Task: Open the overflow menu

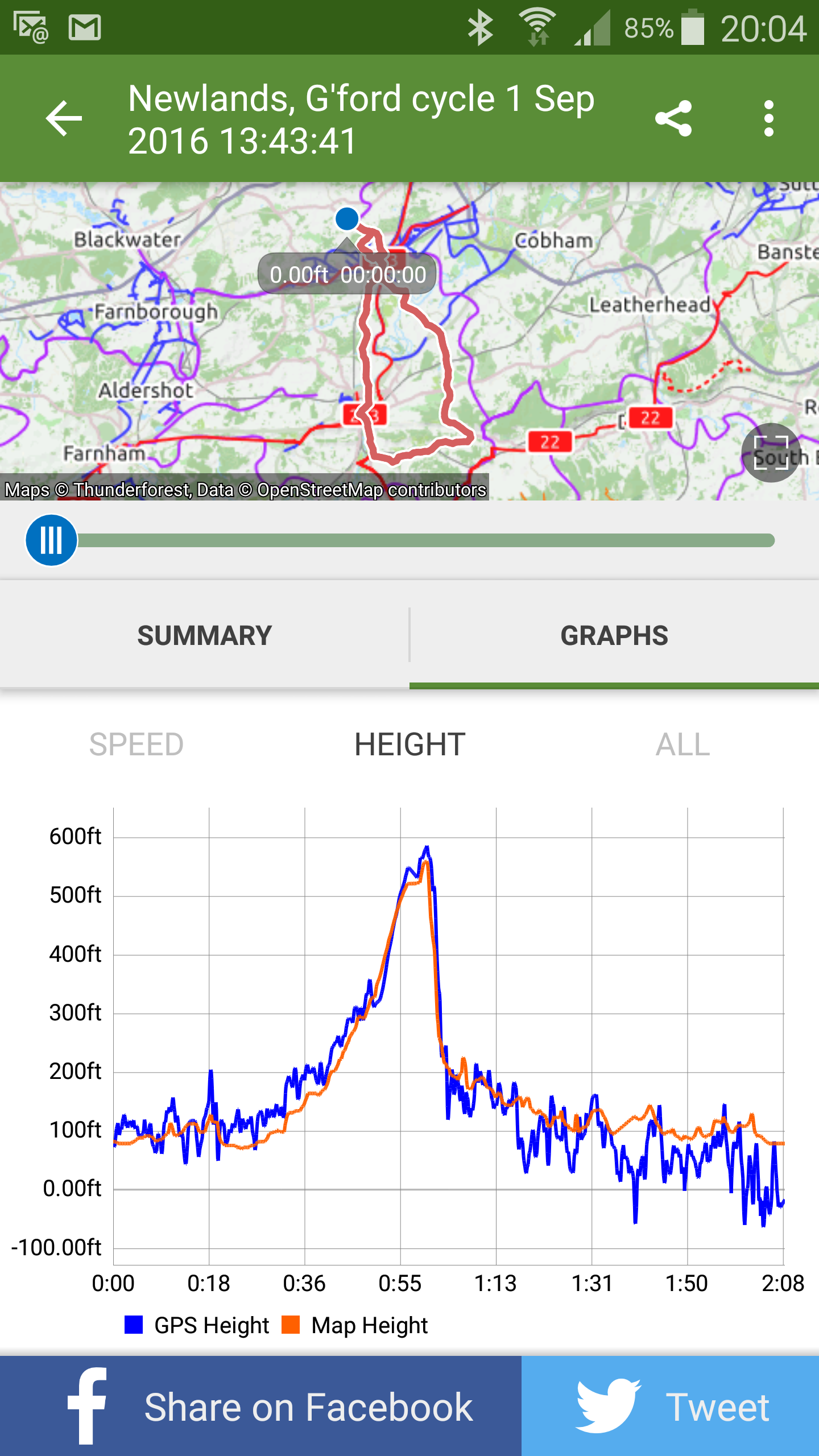Action: click(x=769, y=118)
